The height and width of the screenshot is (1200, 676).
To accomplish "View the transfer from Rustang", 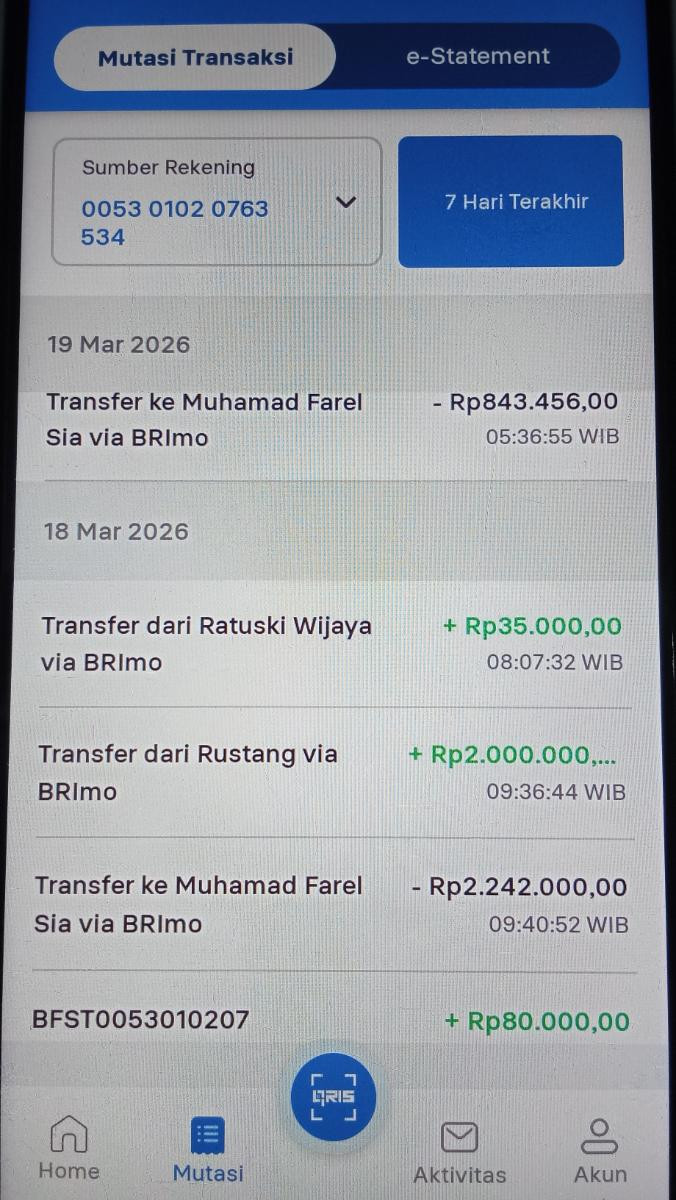I will tap(332, 772).
